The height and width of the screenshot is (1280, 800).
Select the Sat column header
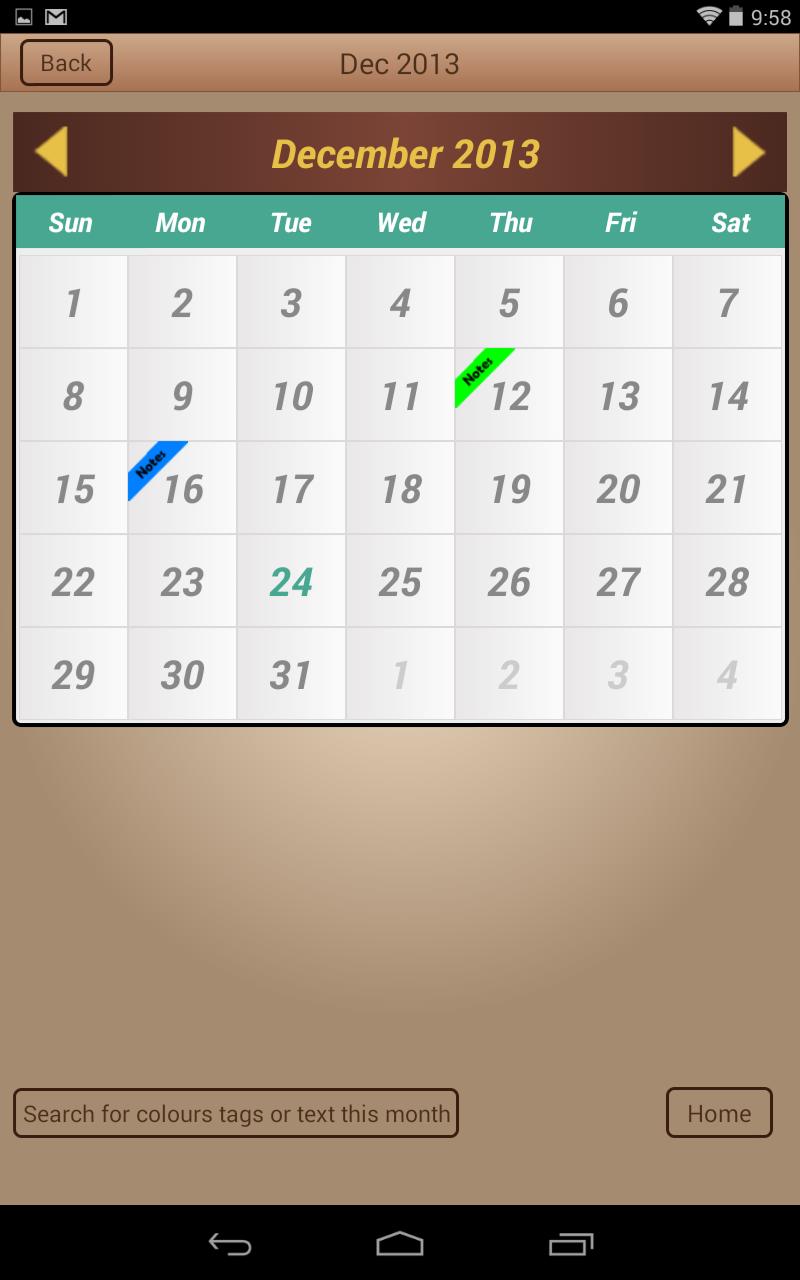pos(729,223)
